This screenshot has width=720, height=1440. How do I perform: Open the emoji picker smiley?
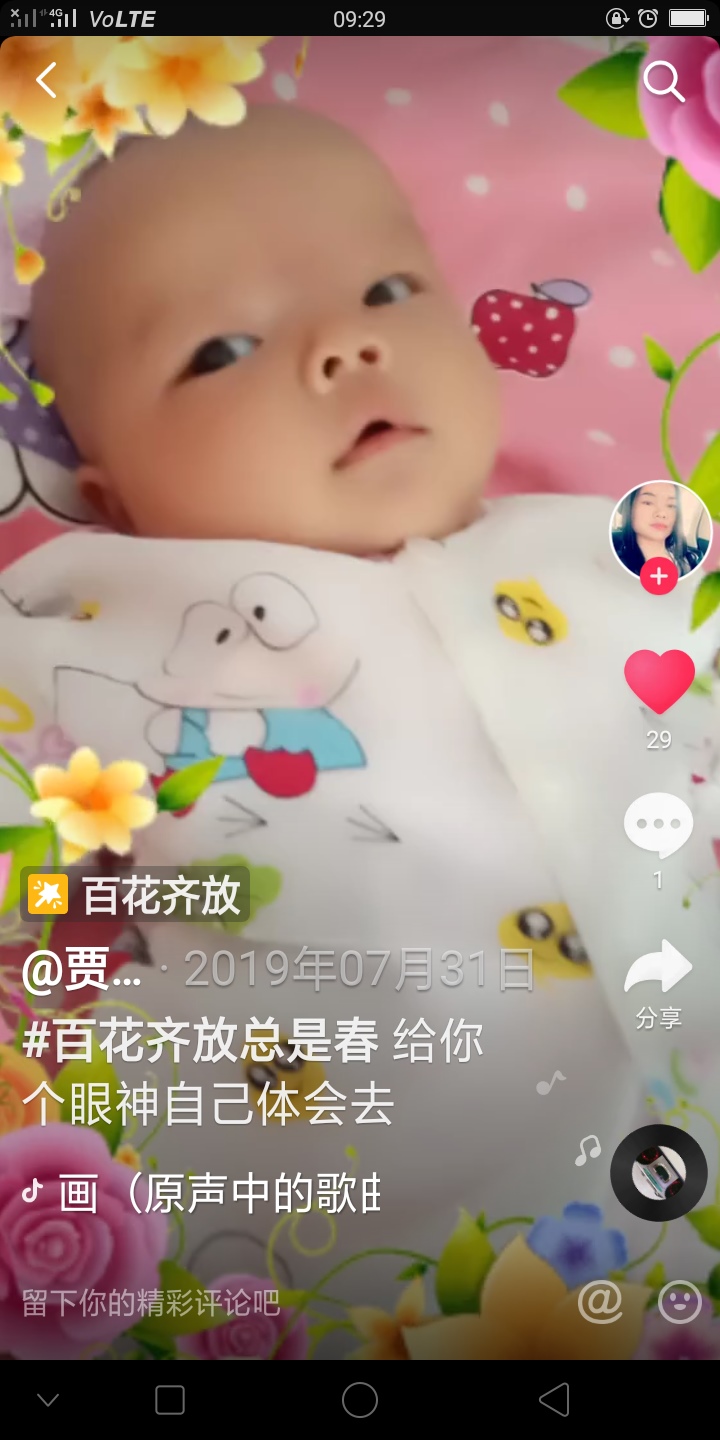(680, 1302)
